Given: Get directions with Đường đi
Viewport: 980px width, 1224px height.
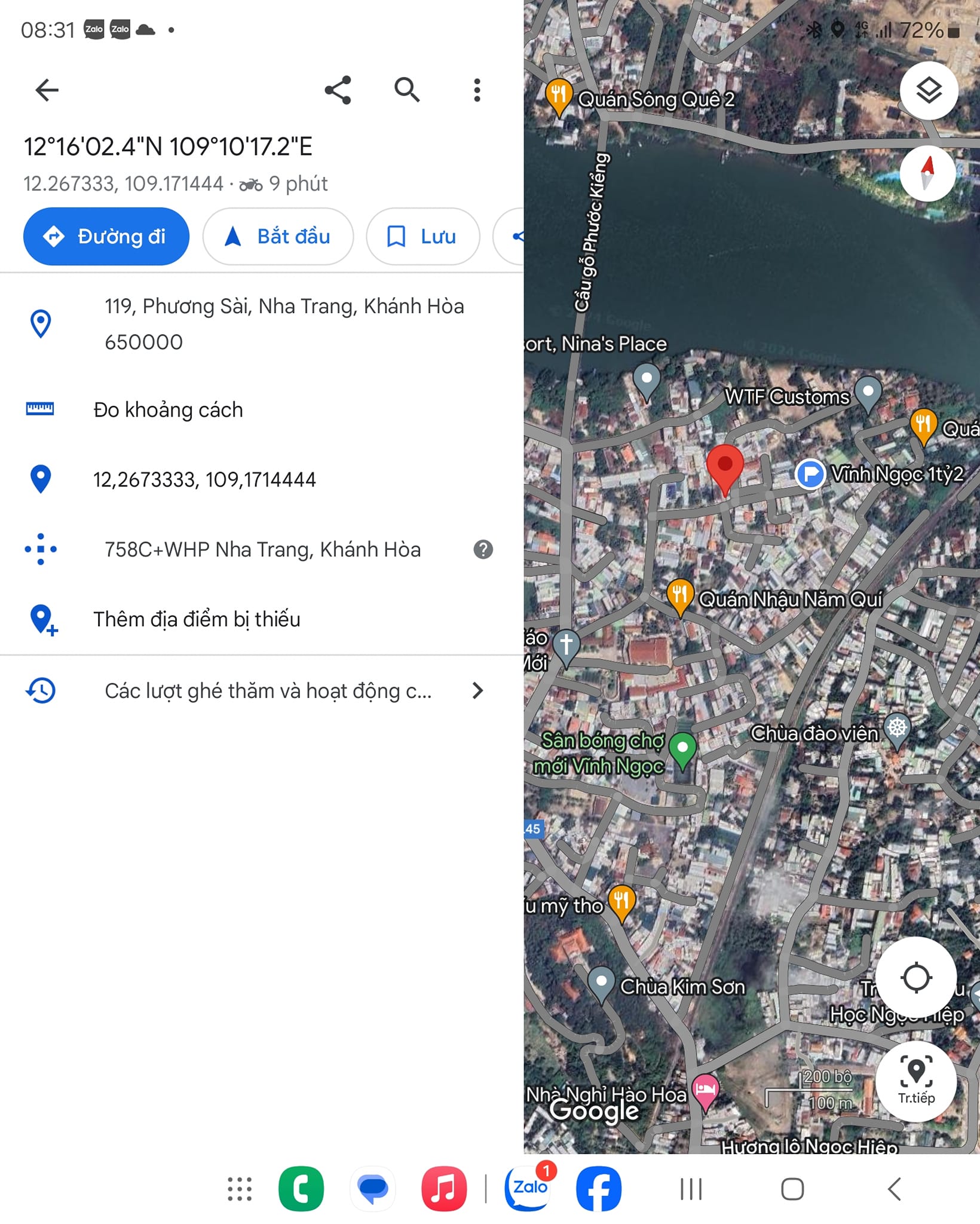Looking at the screenshot, I should pyautogui.click(x=106, y=237).
